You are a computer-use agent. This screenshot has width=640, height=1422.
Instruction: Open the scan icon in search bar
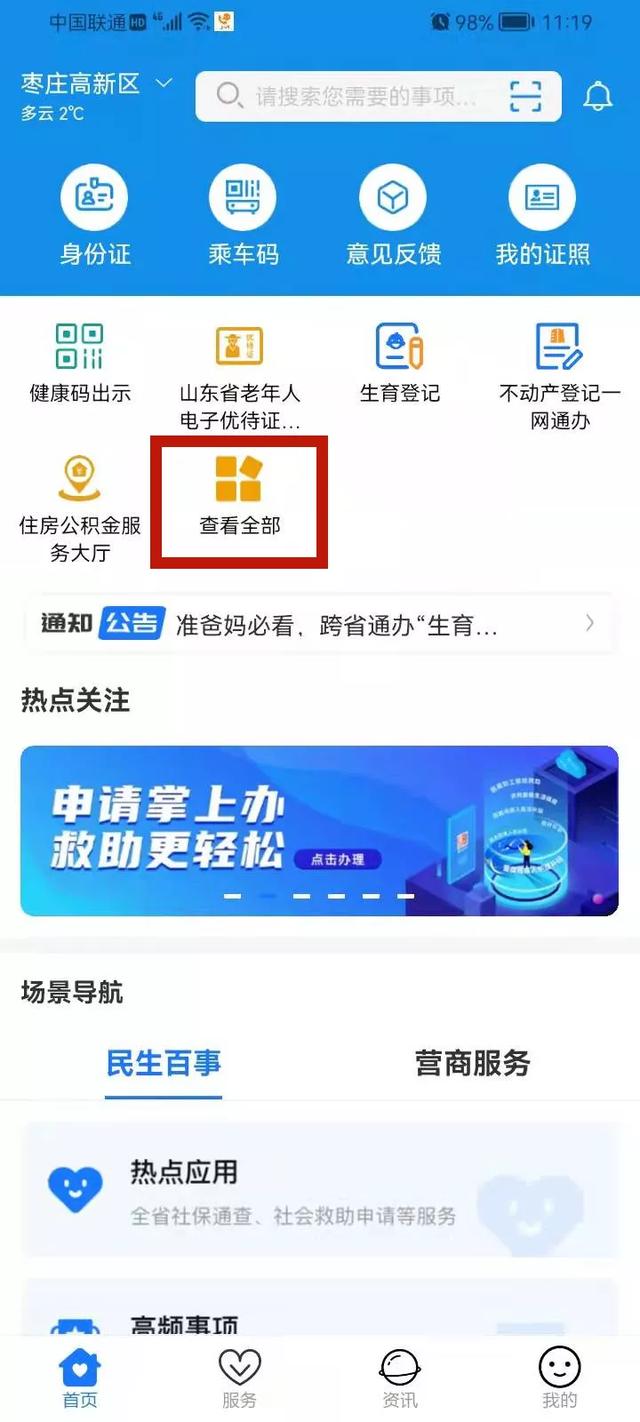(526, 96)
